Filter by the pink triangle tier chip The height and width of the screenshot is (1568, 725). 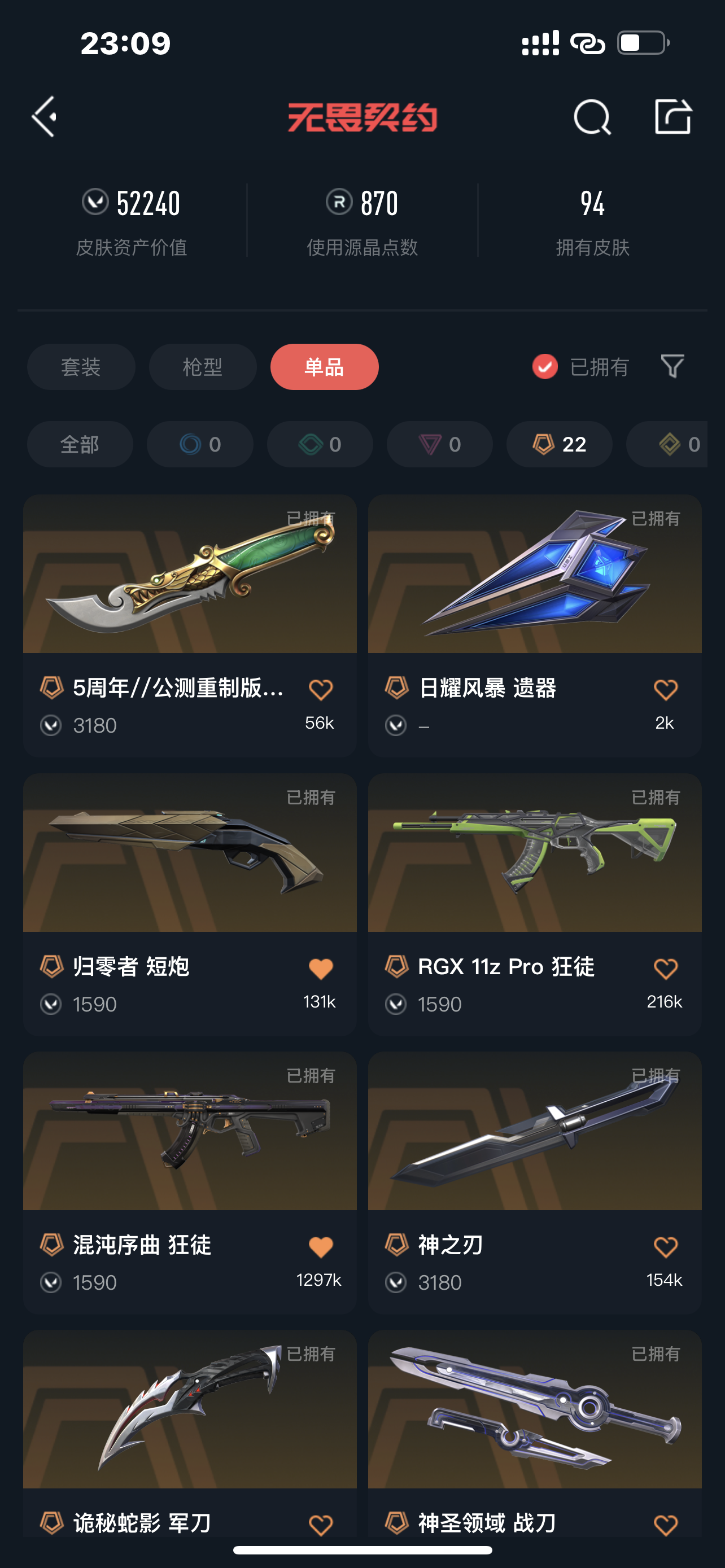[439, 444]
